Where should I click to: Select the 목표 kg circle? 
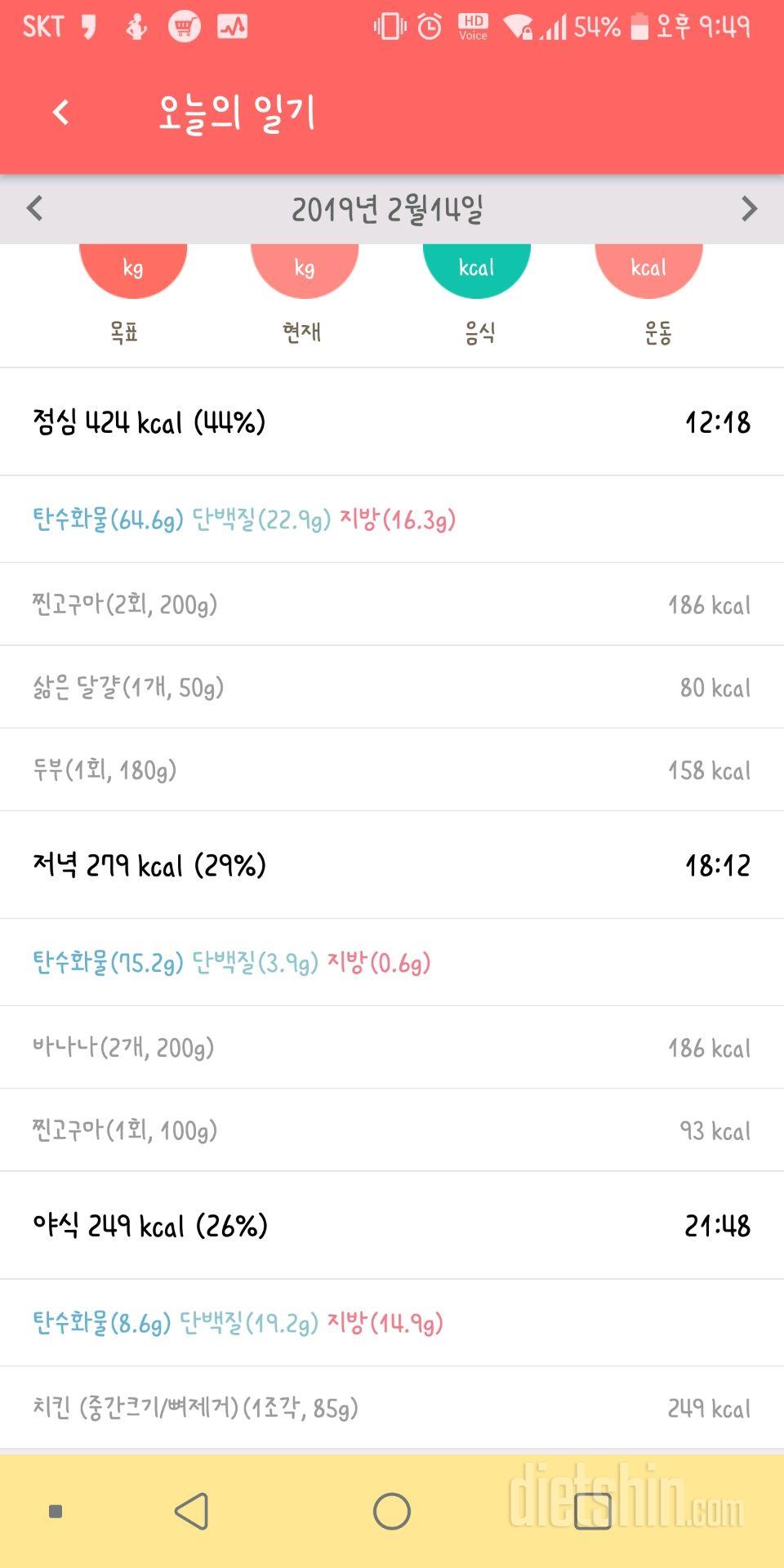[132, 269]
